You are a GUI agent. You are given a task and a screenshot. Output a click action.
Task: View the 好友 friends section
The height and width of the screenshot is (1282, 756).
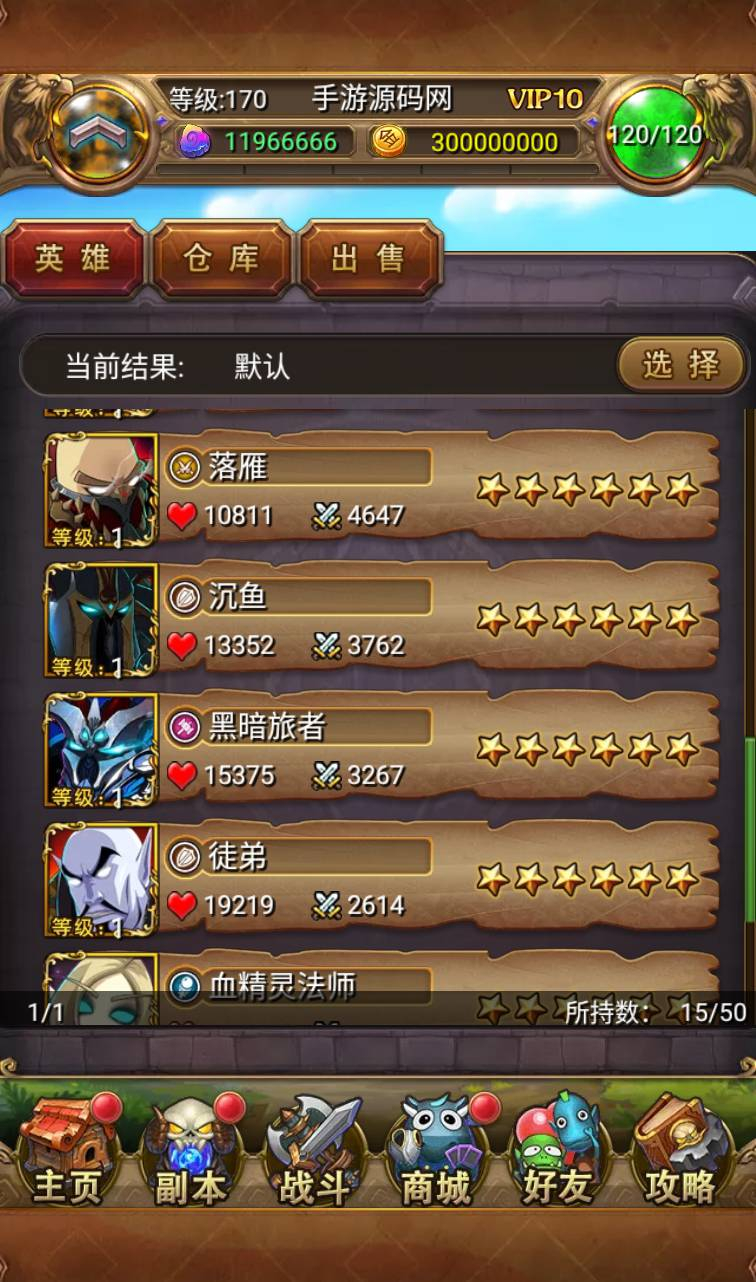[x=558, y=1150]
